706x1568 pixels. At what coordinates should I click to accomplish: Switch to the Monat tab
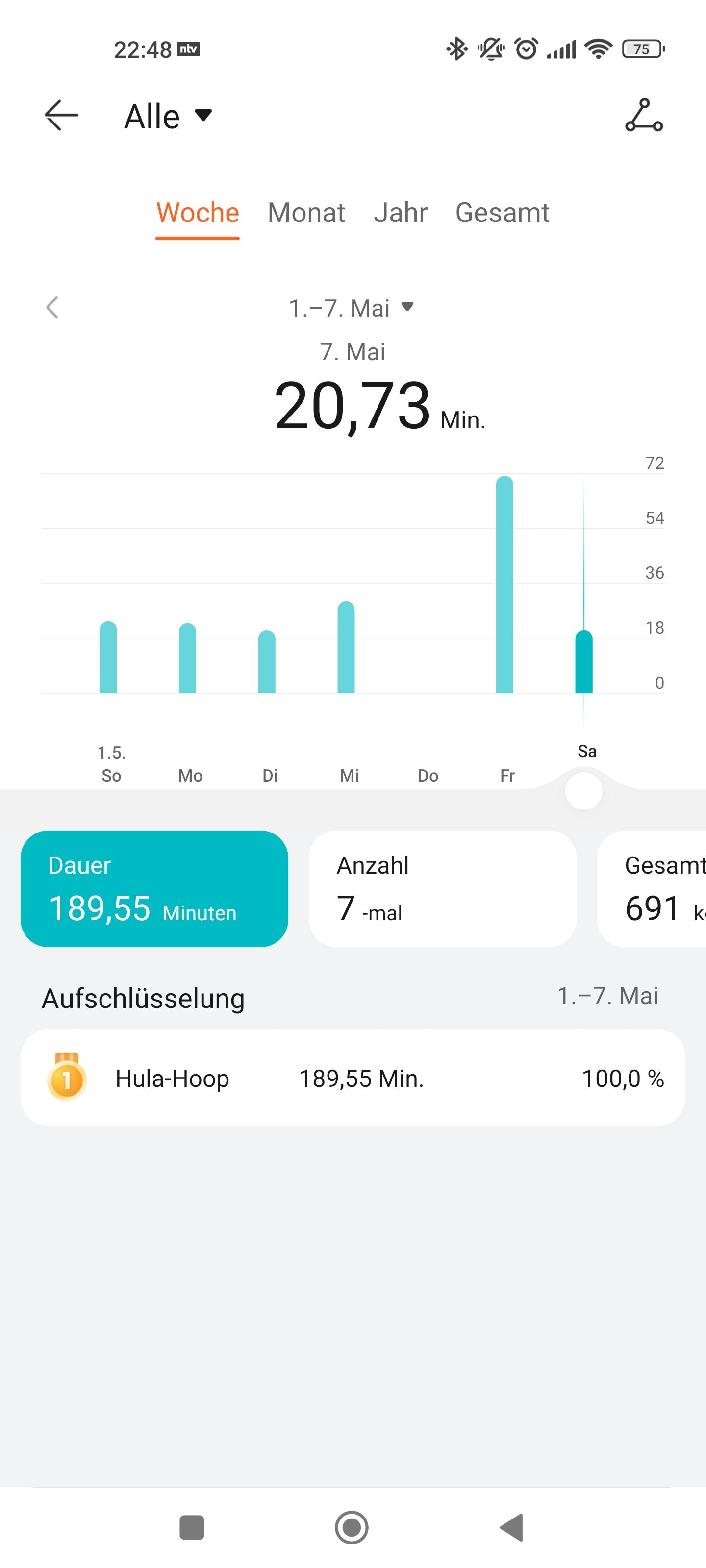pyautogui.click(x=306, y=213)
